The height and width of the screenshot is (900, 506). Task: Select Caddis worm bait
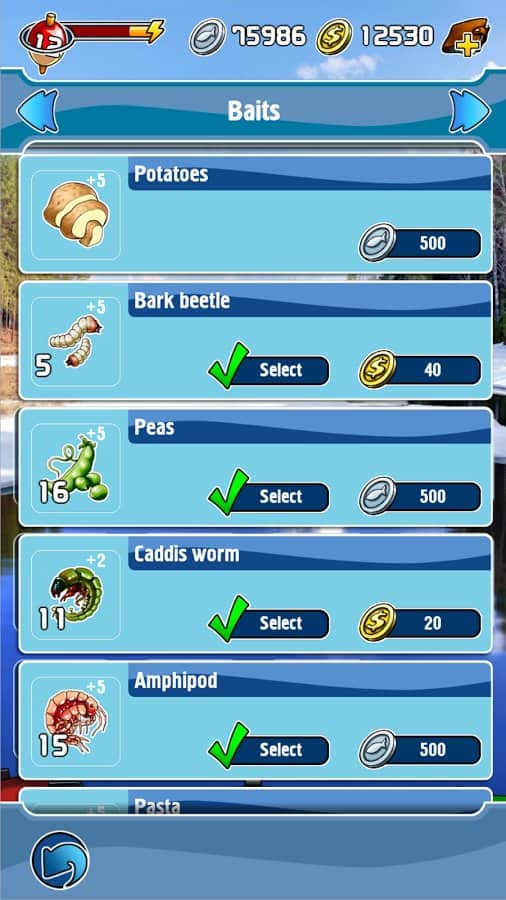pyautogui.click(x=270, y=623)
